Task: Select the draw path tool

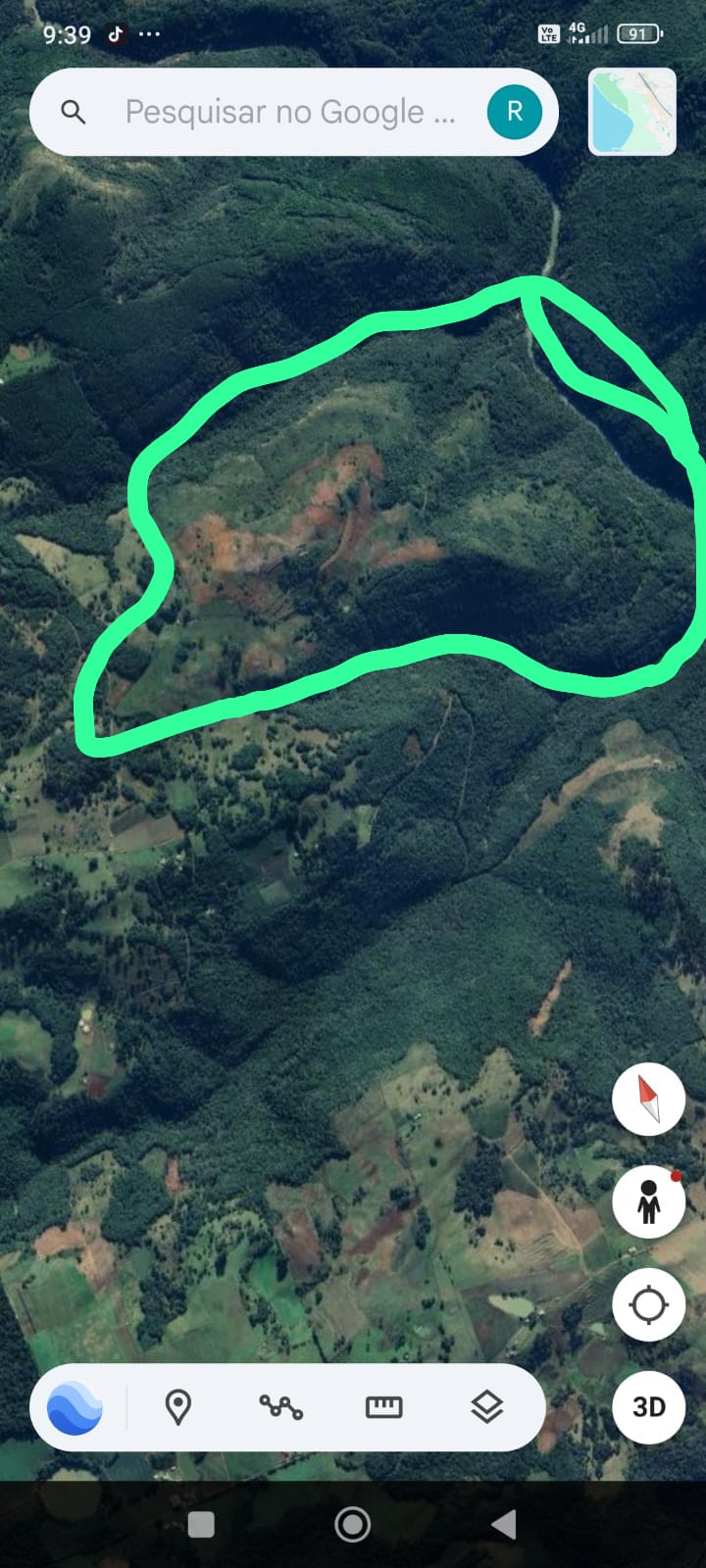Action: [281, 1407]
